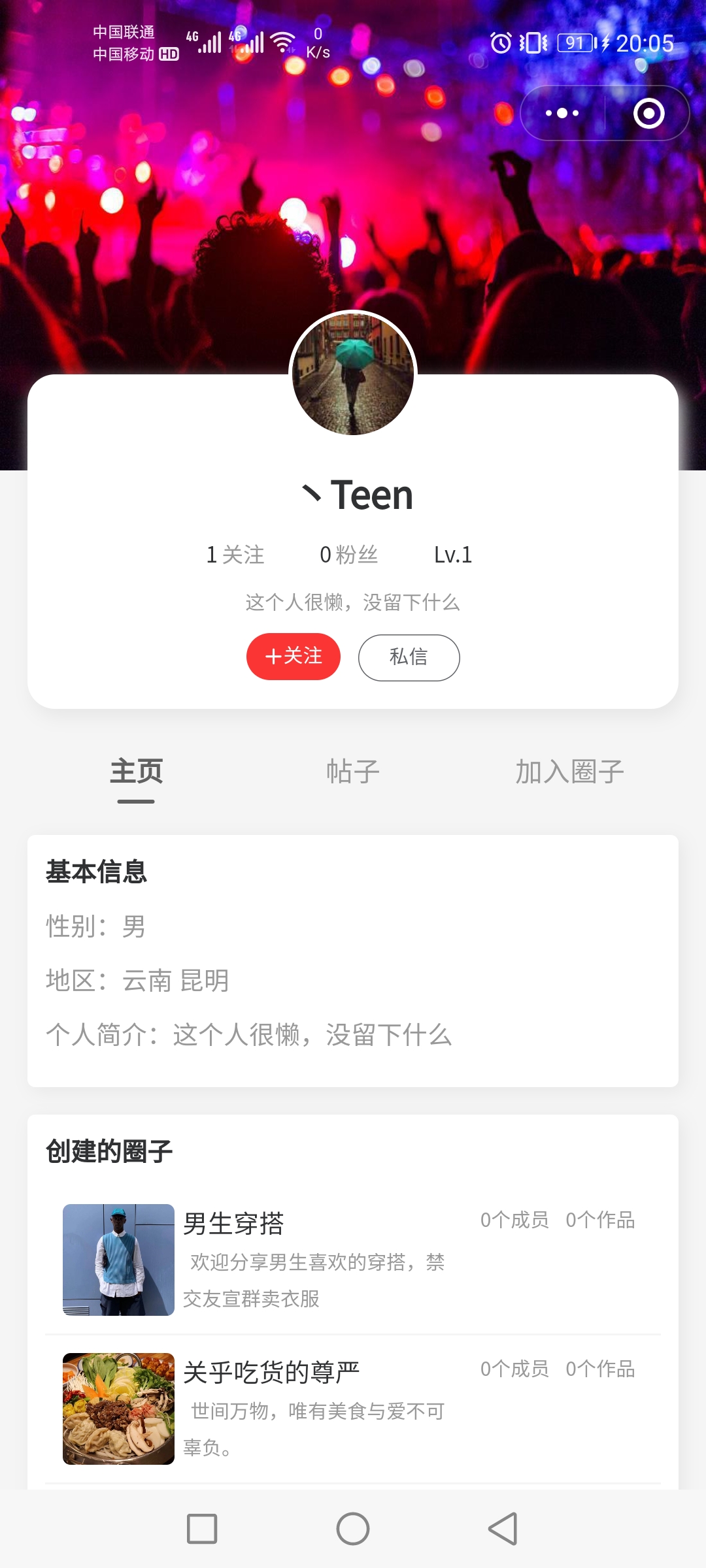
Task: Follow Teen with the 关注 button
Action: point(294,657)
